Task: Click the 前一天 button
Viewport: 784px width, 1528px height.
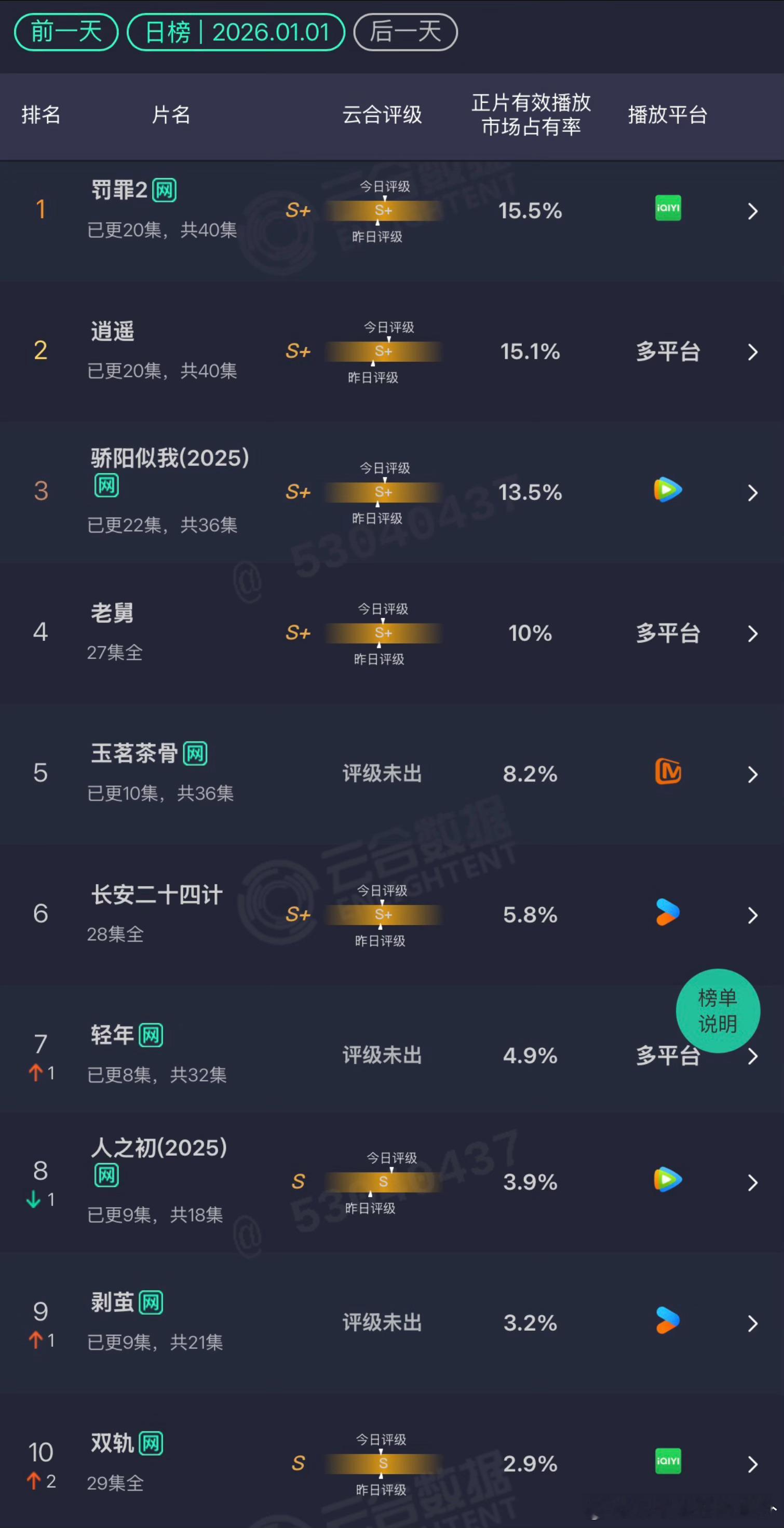Action: click(x=66, y=33)
